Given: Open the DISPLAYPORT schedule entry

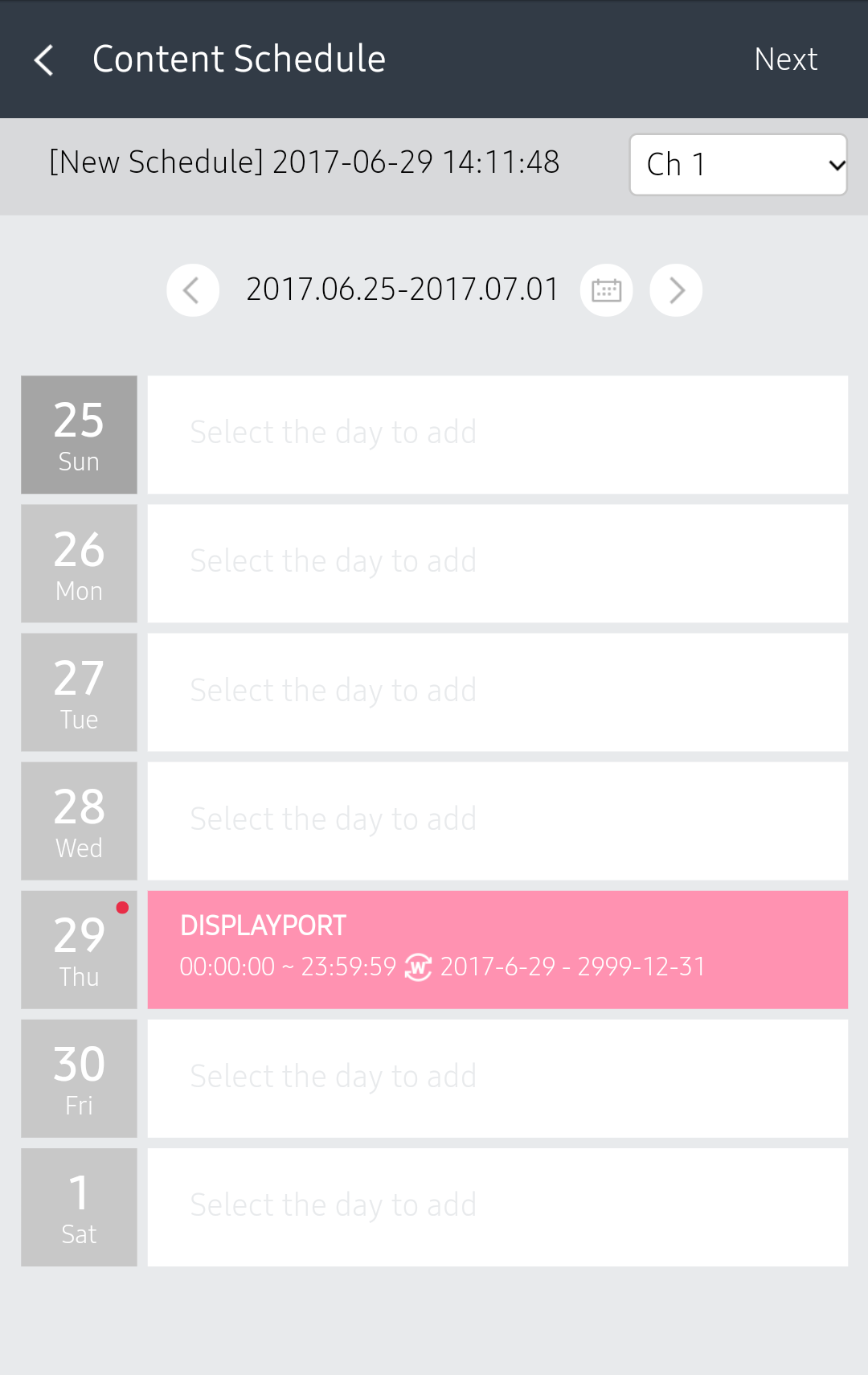Looking at the screenshot, I should 497,949.
